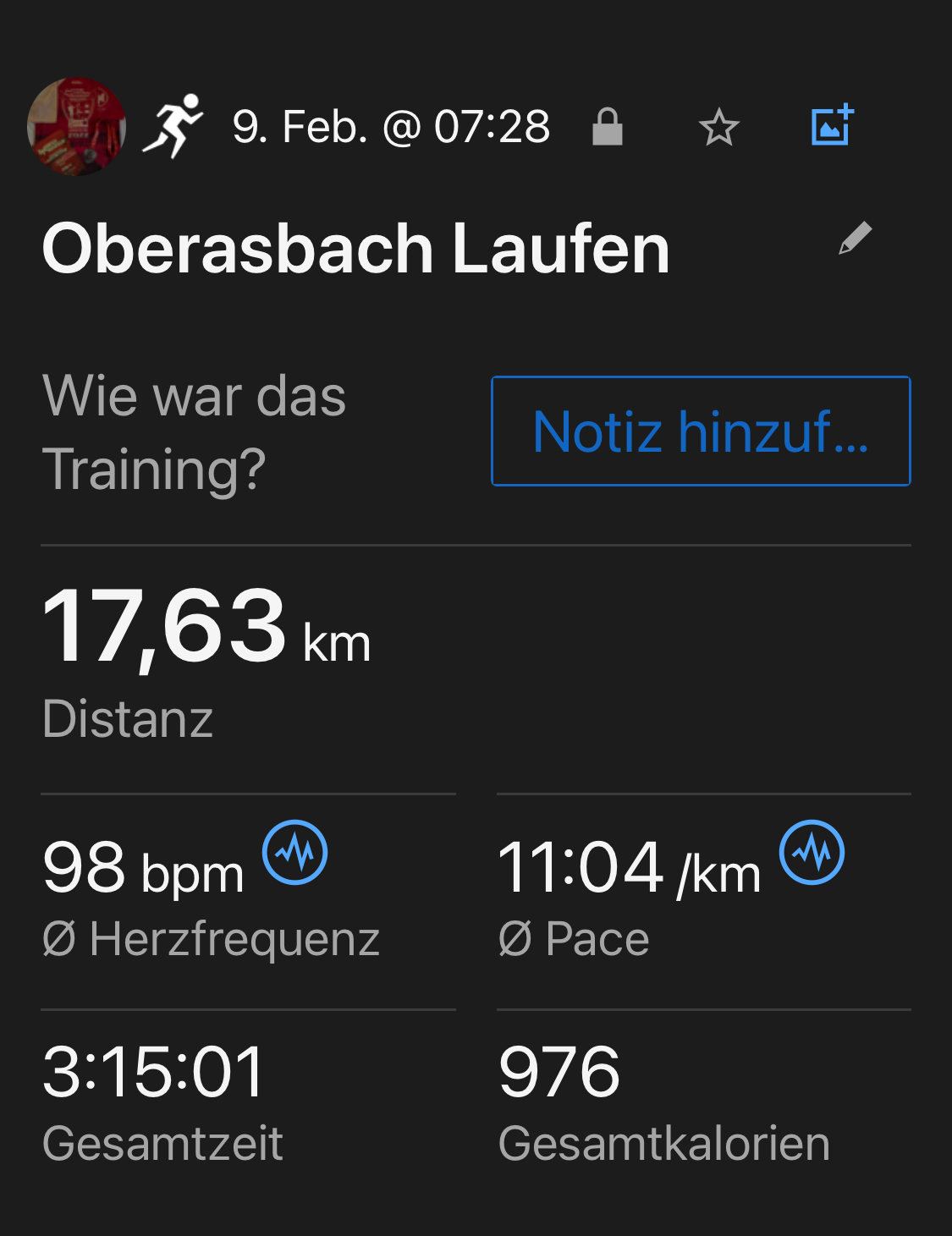Edit the activity name Oberasbach Laufen
Viewport: 952px width, 1236px height.
(x=855, y=239)
